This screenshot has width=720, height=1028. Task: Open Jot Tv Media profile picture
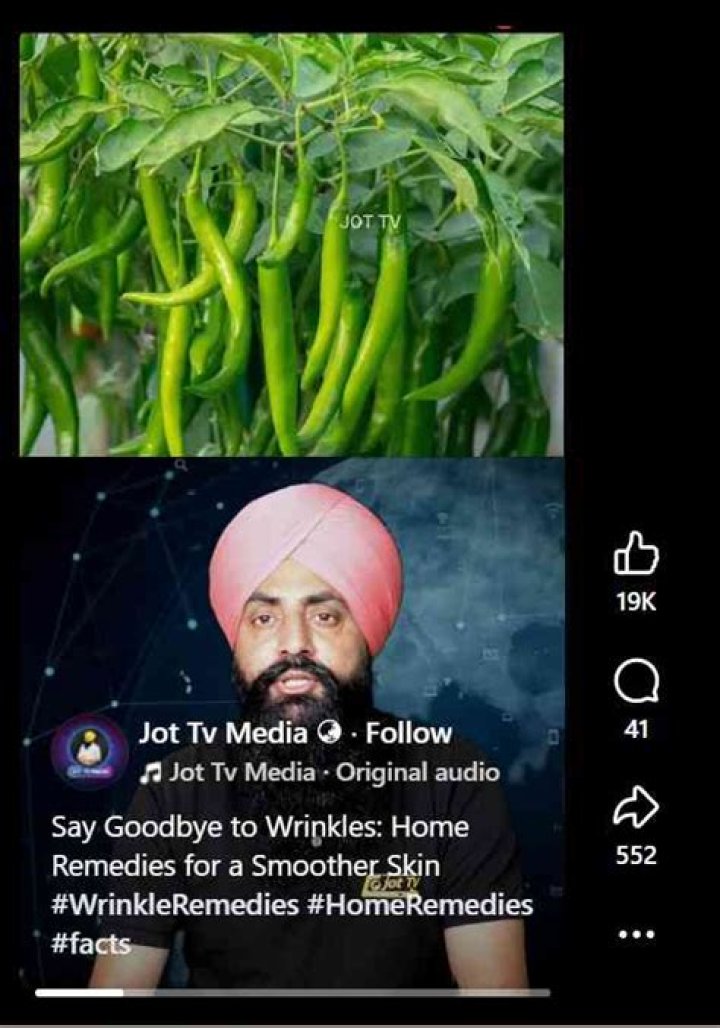89,752
